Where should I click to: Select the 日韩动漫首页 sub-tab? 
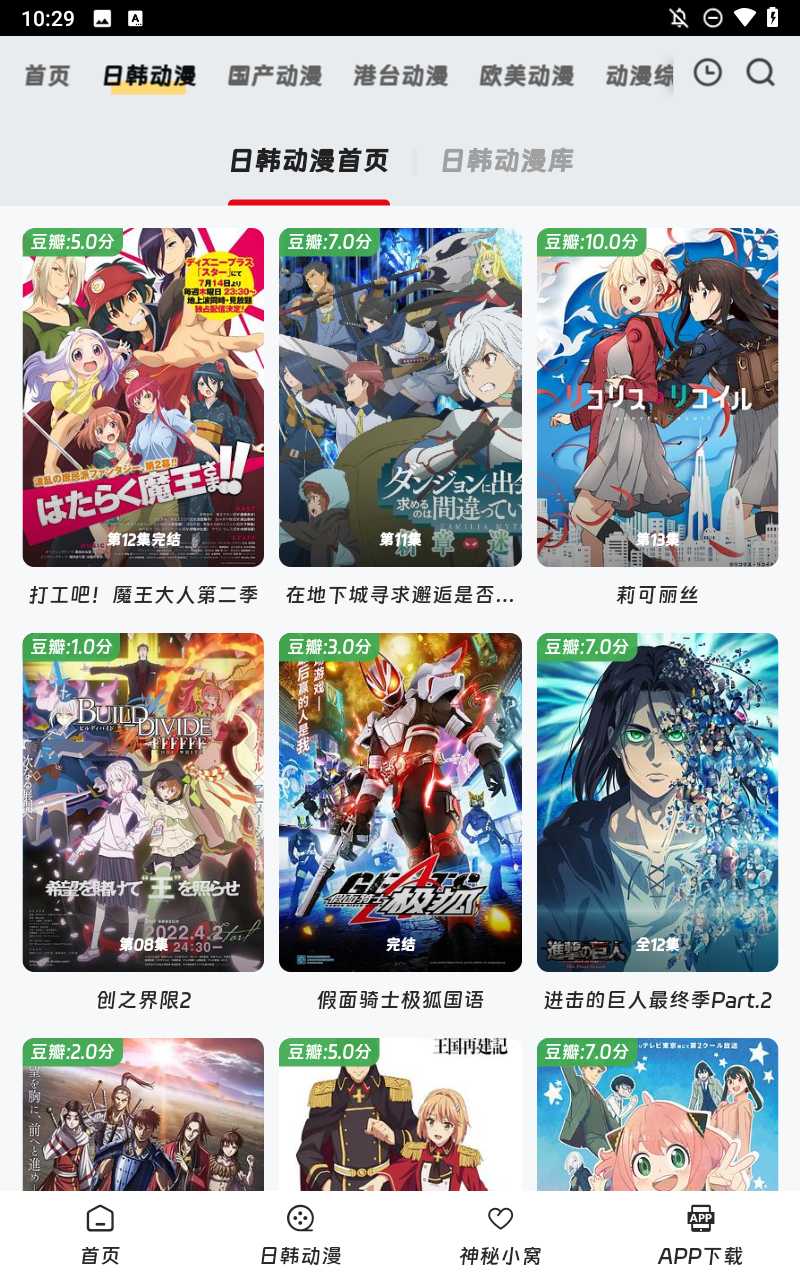click(309, 161)
